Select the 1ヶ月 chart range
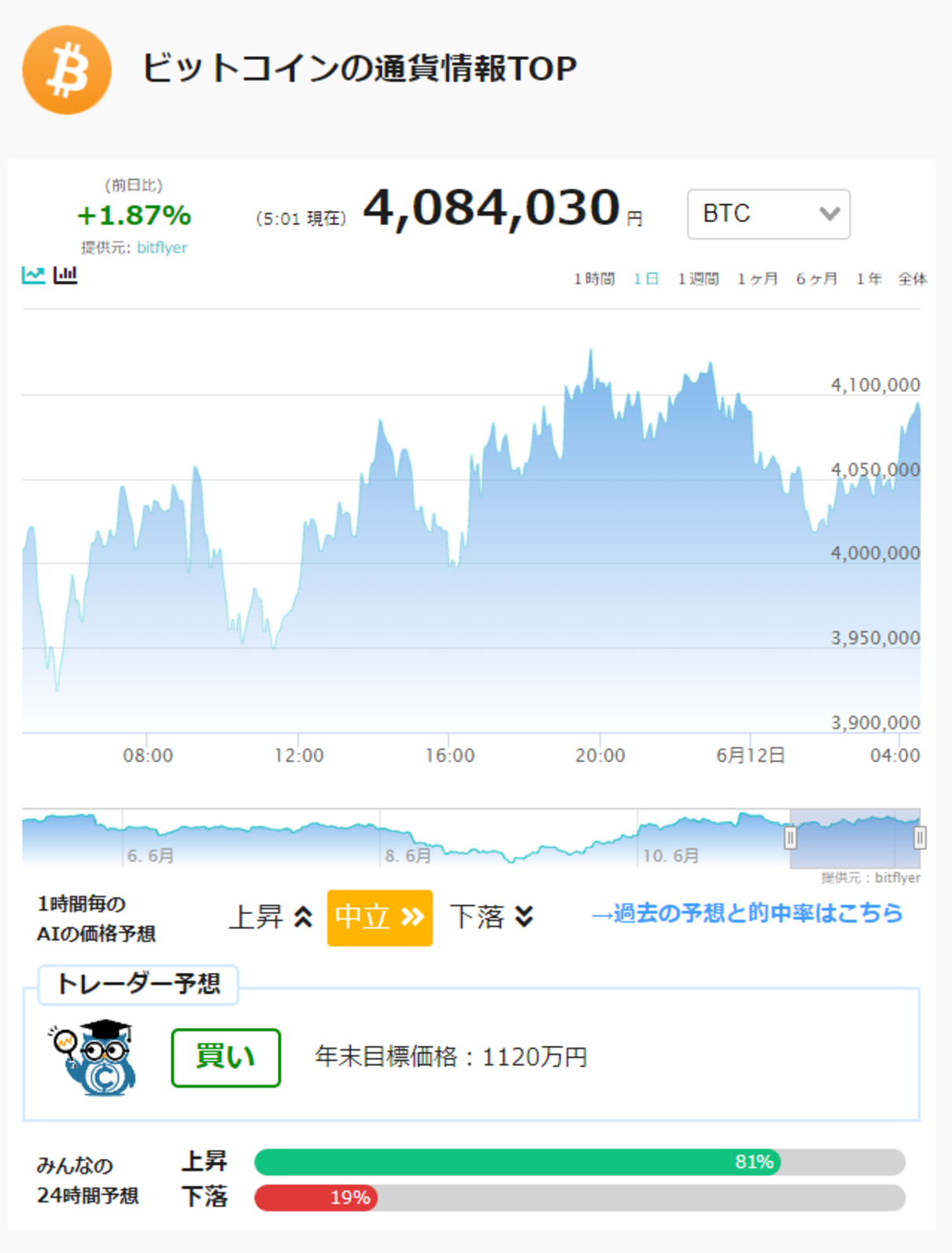Image resolution: width=952 pixels, height=1253 pixels. 758,279
